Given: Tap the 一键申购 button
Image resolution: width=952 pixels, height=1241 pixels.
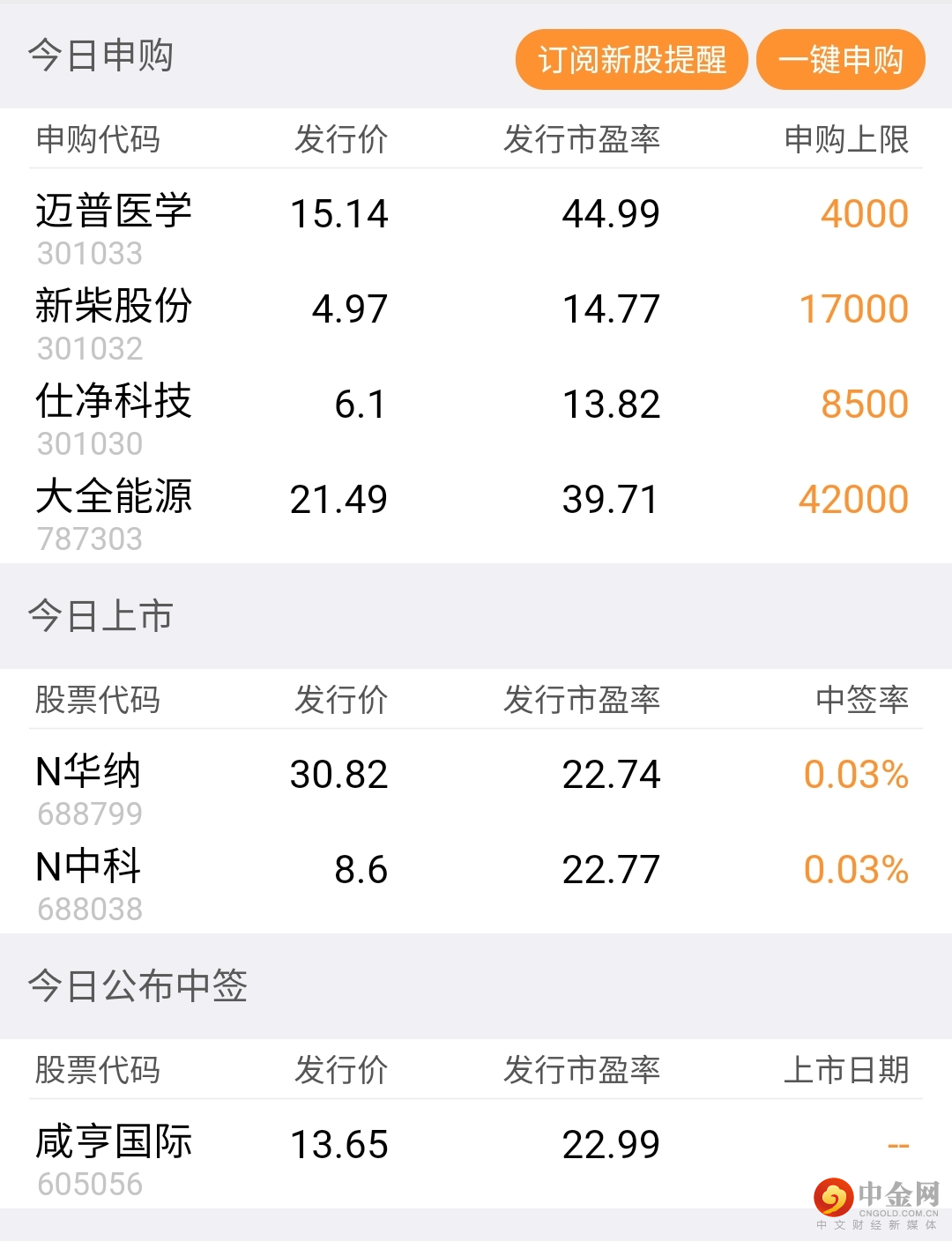Looking at the screenshot, I should 841,60.
